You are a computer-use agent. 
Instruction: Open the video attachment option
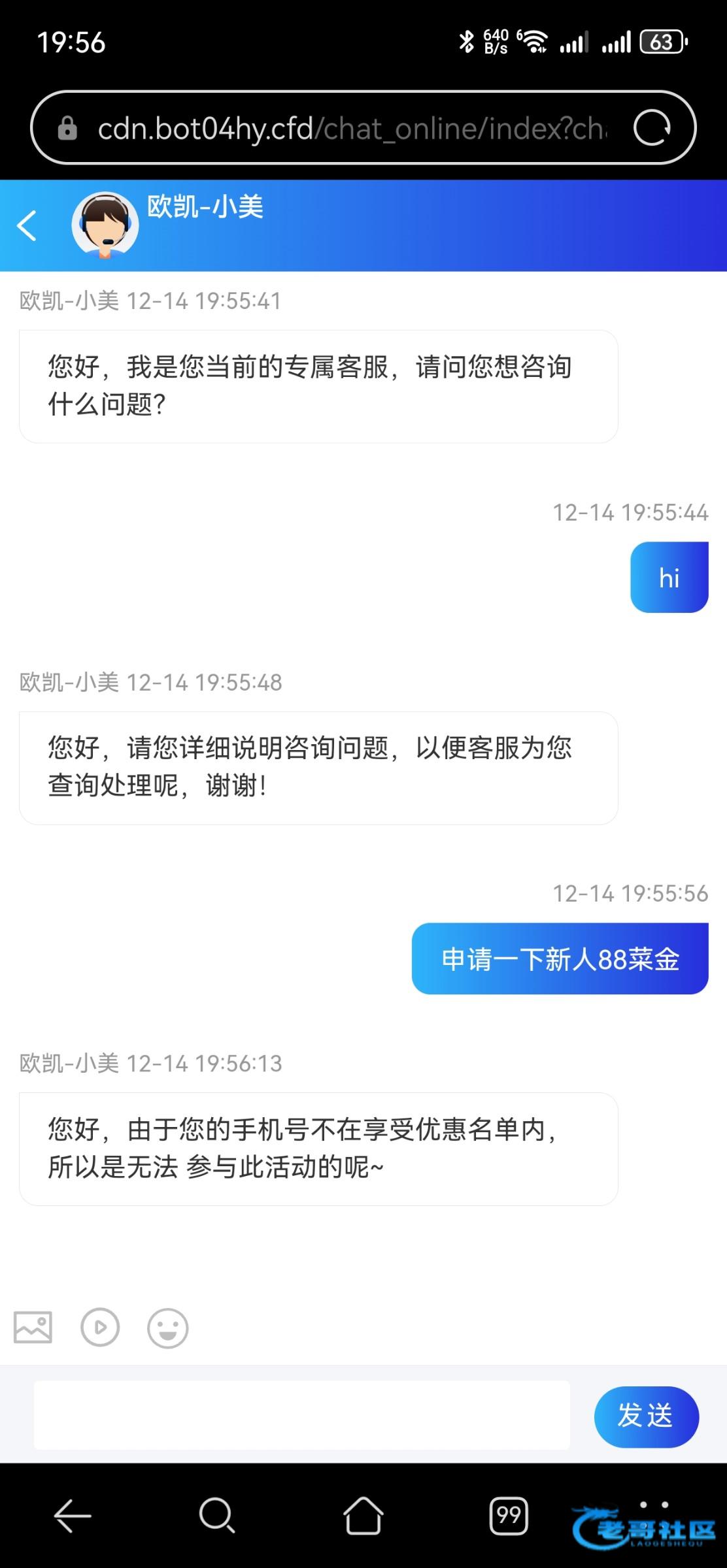point(100,1328)
